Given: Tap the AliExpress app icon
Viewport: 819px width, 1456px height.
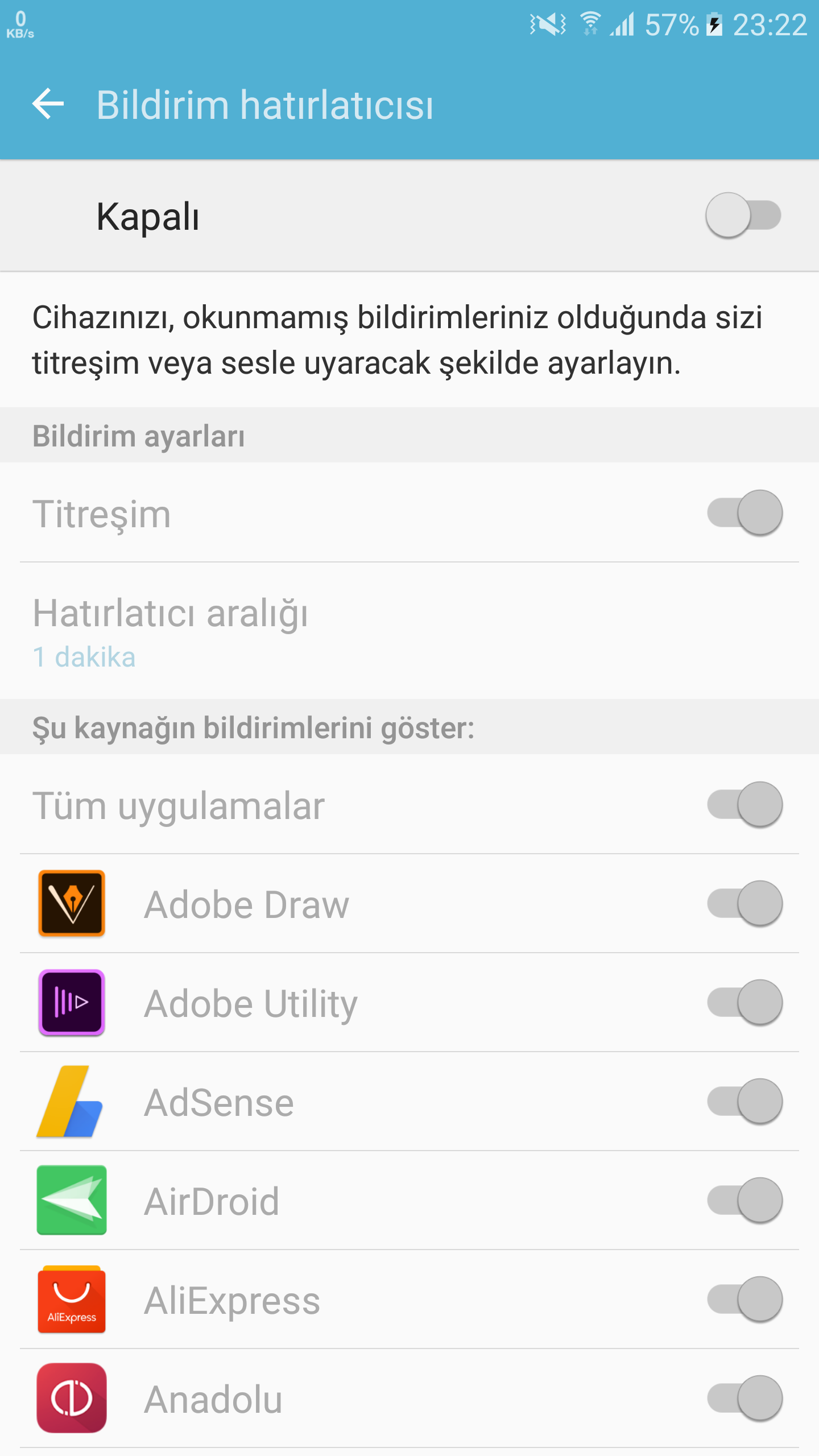Looking at the screenshot, I should coord(71,1301).
